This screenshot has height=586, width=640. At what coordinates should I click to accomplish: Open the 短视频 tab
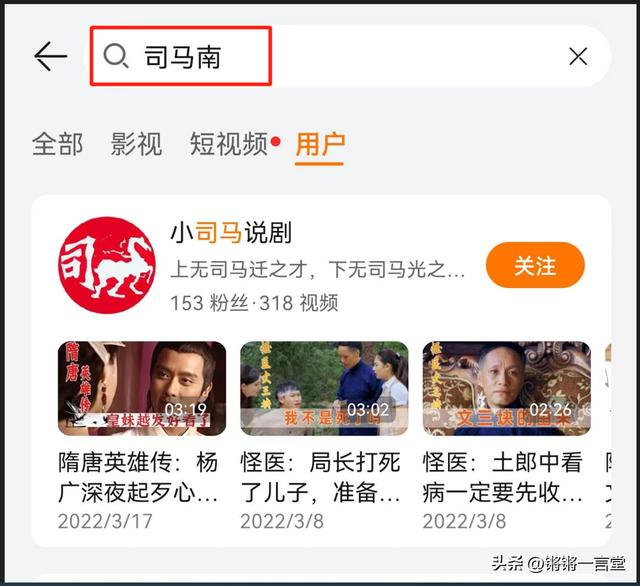tap(229, 144)
